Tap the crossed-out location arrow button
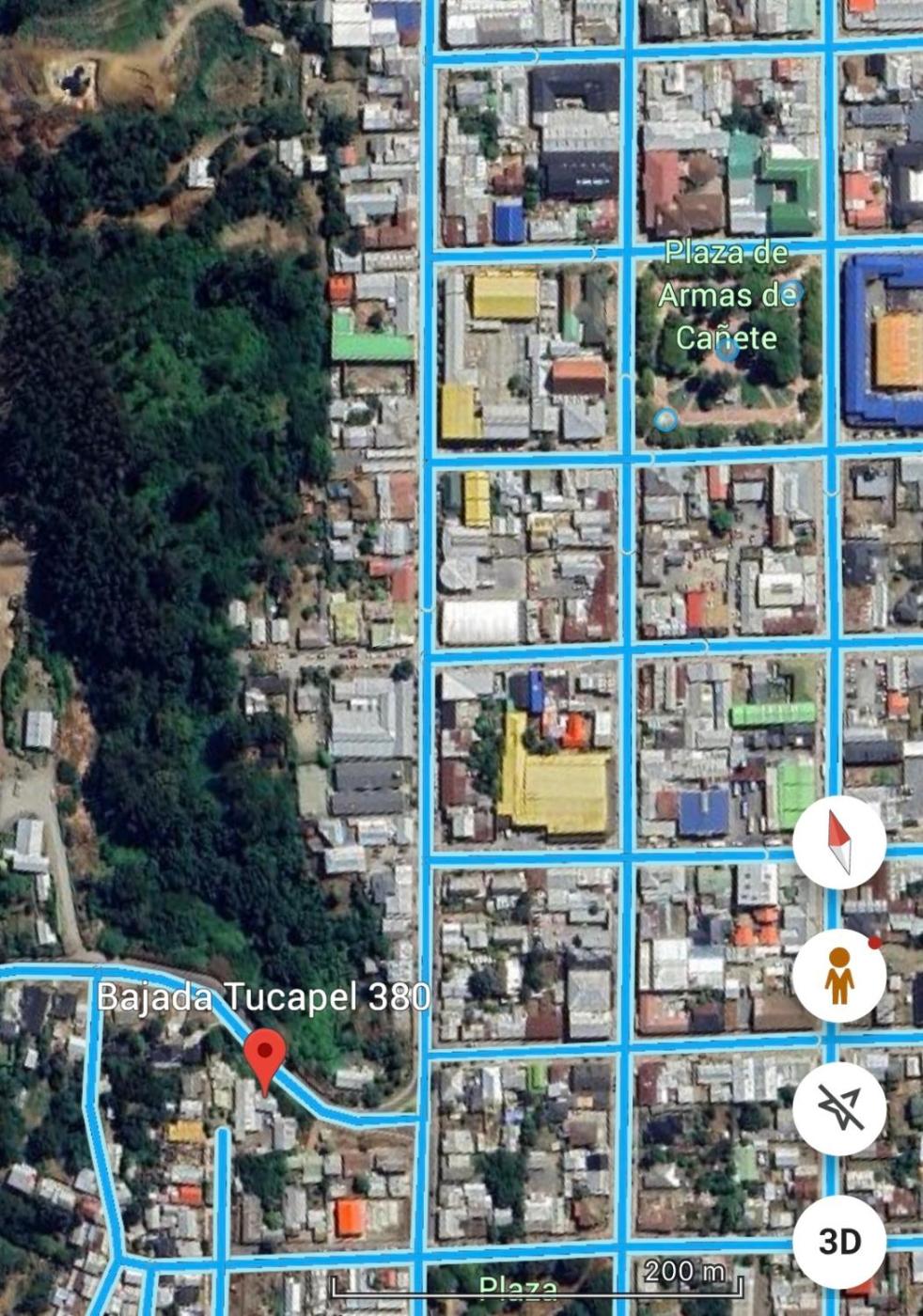The width and height of the screenshot is (923, 1316). pos(838,1109)
